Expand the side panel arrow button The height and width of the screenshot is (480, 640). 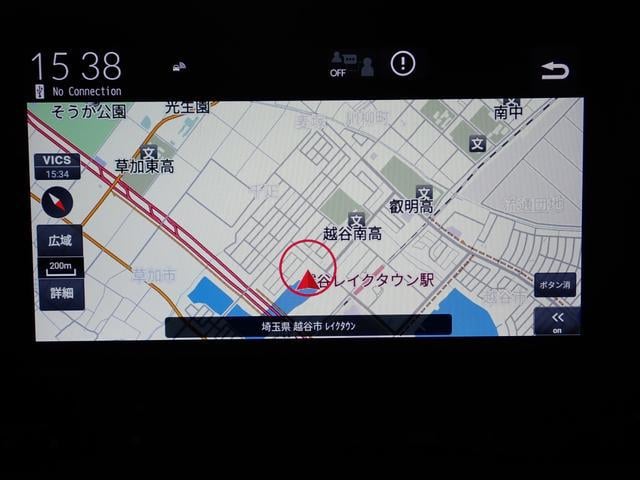tap(557, 319)
